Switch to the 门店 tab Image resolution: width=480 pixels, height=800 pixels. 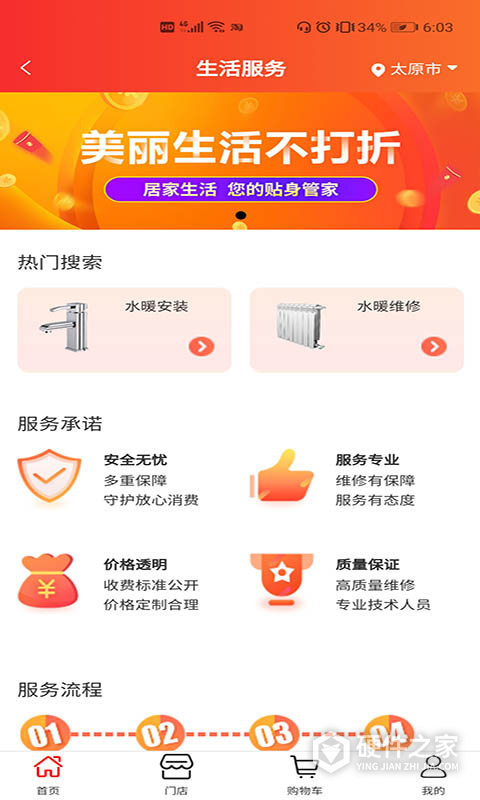click(176, 775)
